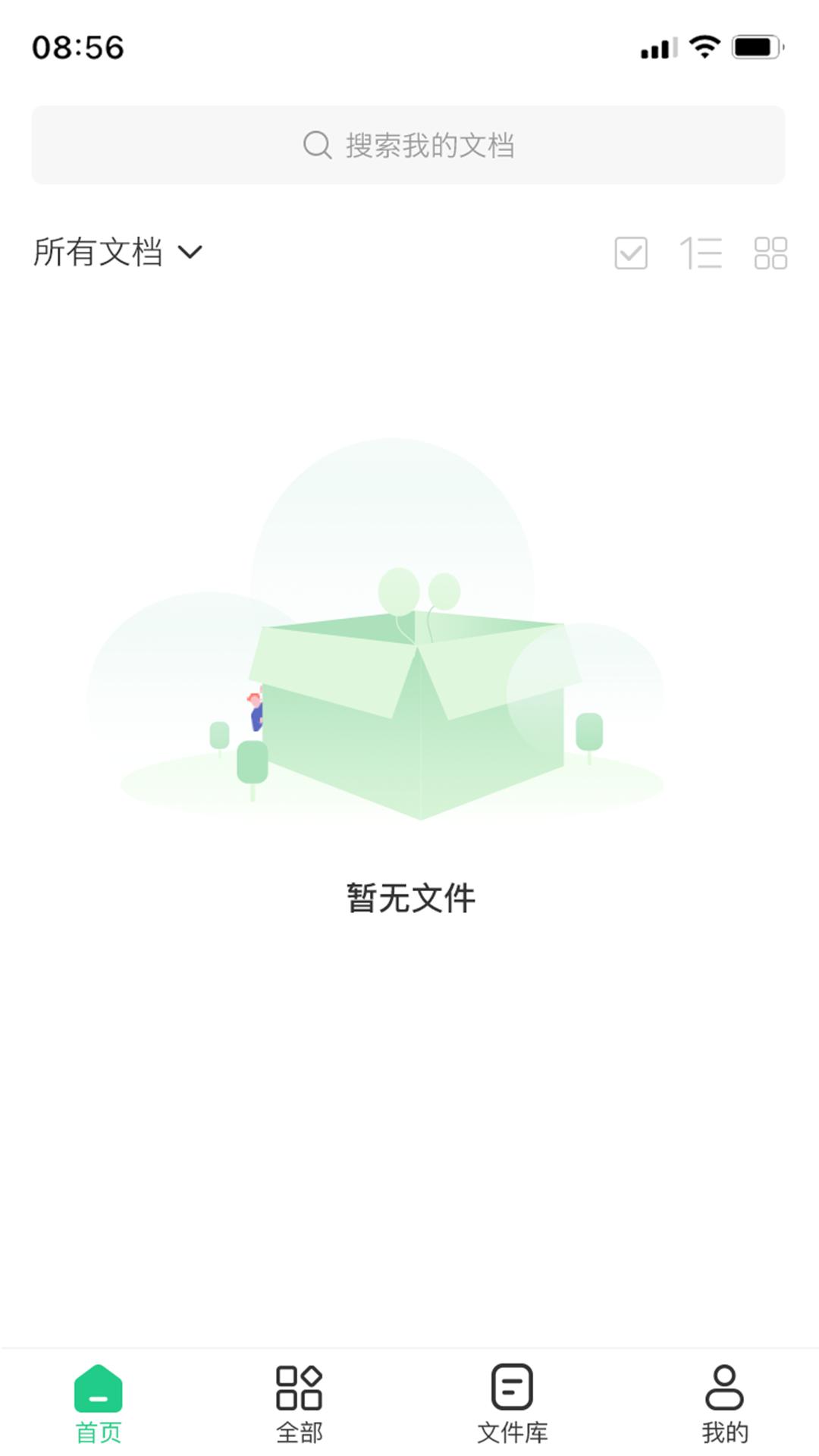819x1456 pixels.
Task: Switch to grid view layout
Action: pyautogui.click(x=770, y=253)
